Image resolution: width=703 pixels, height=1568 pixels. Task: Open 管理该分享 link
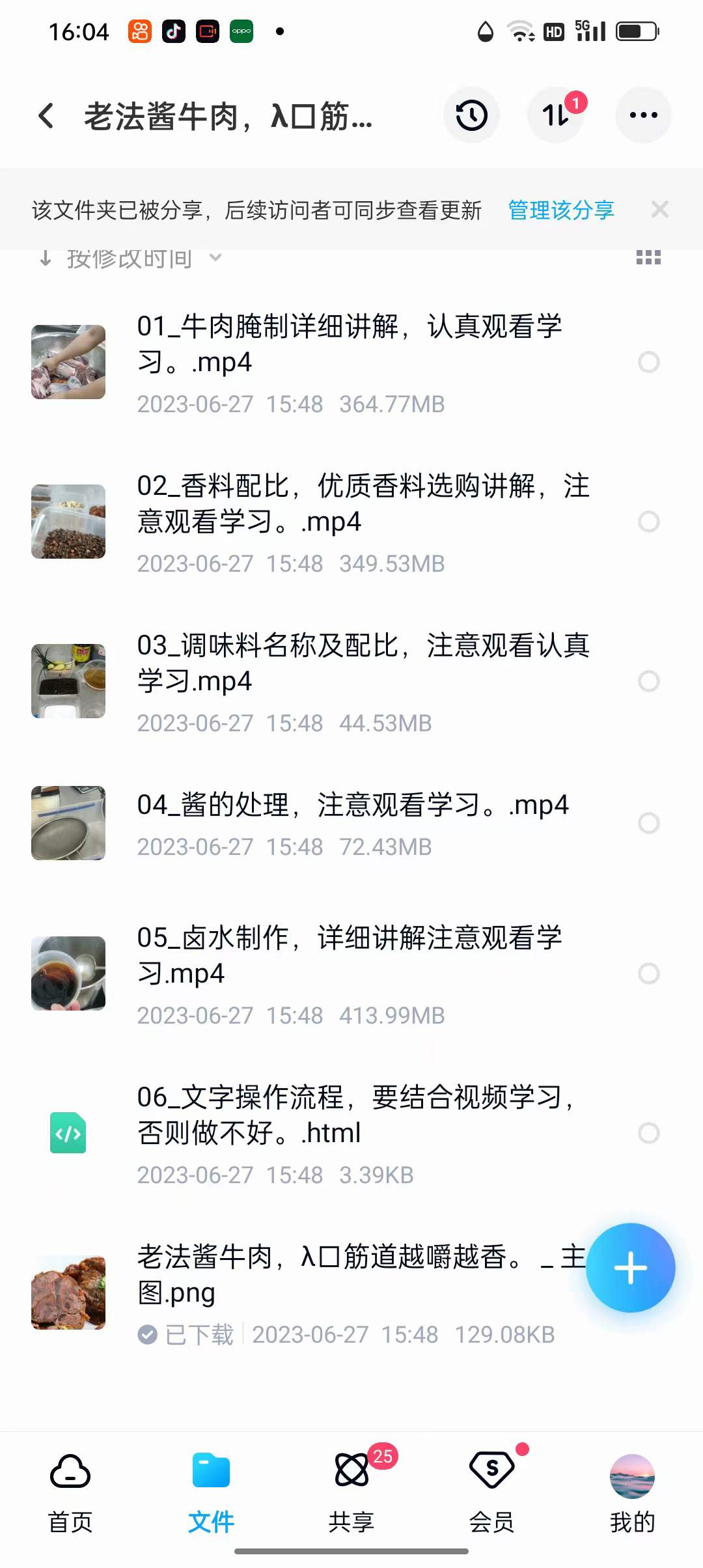560,209
